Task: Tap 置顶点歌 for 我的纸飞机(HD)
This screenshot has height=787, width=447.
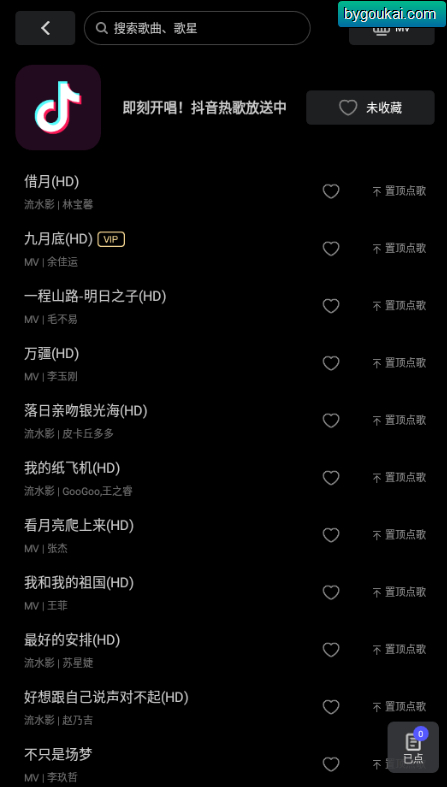Action: (399, 477)
